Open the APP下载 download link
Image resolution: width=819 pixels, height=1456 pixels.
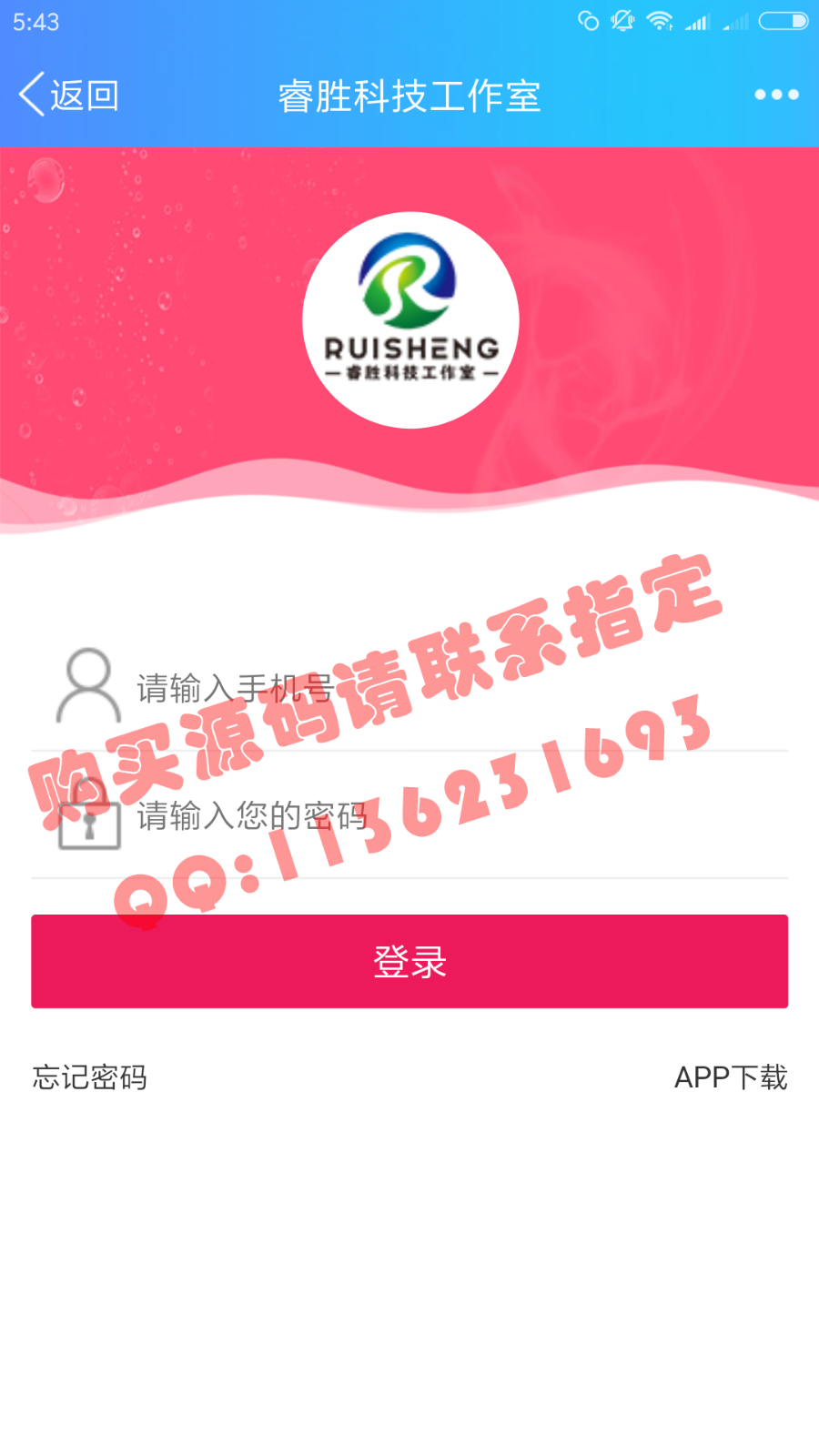click(x=730, y=1077)
